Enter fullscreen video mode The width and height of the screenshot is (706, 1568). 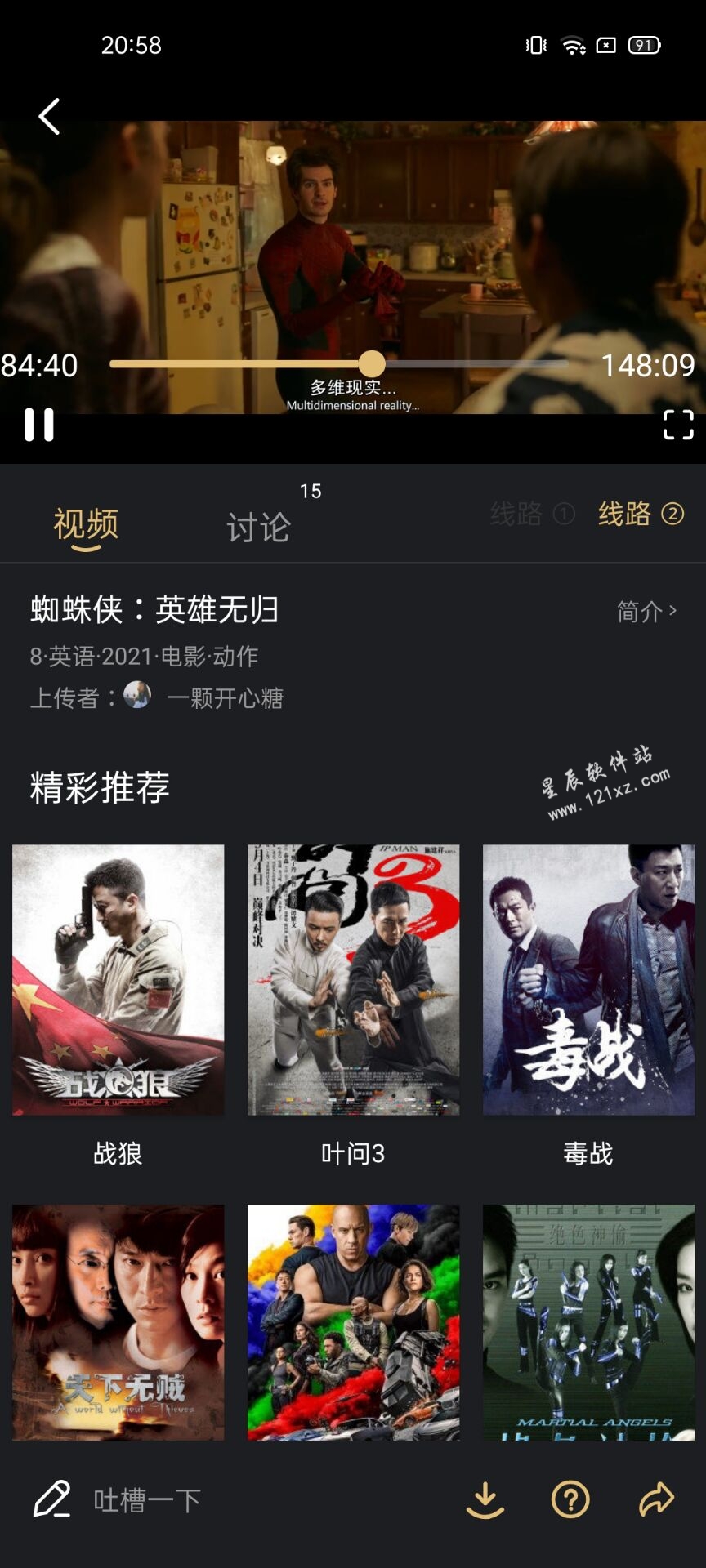[x=677, y=425]
